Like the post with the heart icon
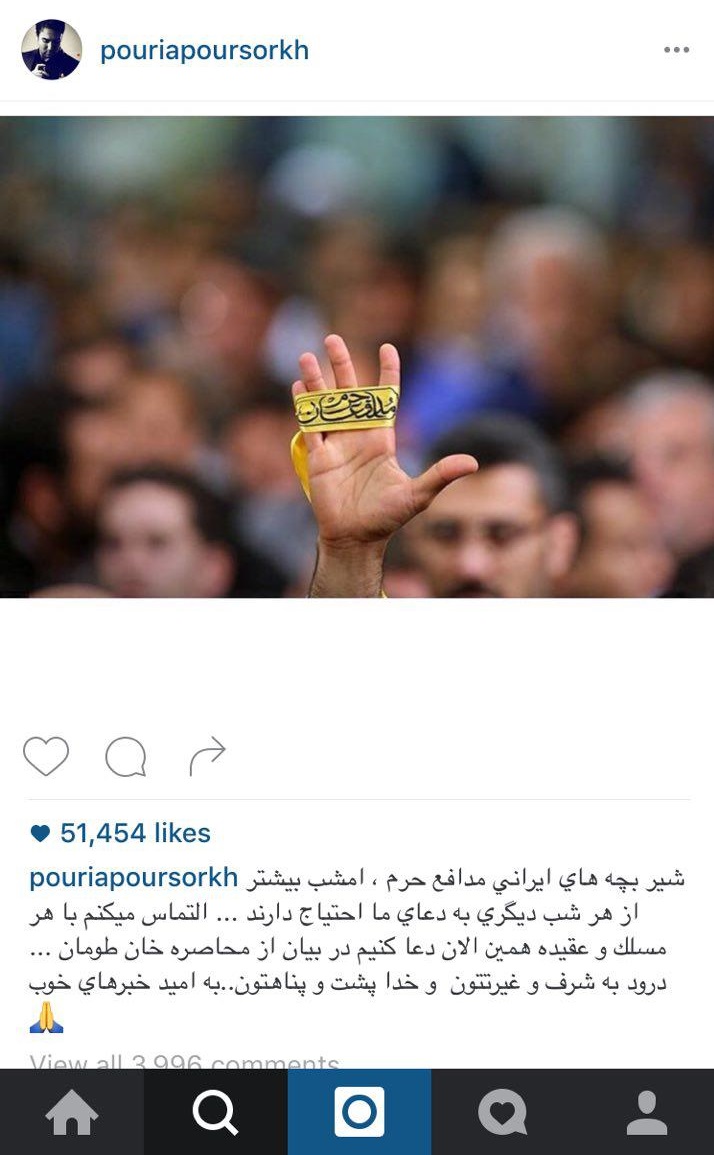714x1155 pixels. (x=46, y=756)
